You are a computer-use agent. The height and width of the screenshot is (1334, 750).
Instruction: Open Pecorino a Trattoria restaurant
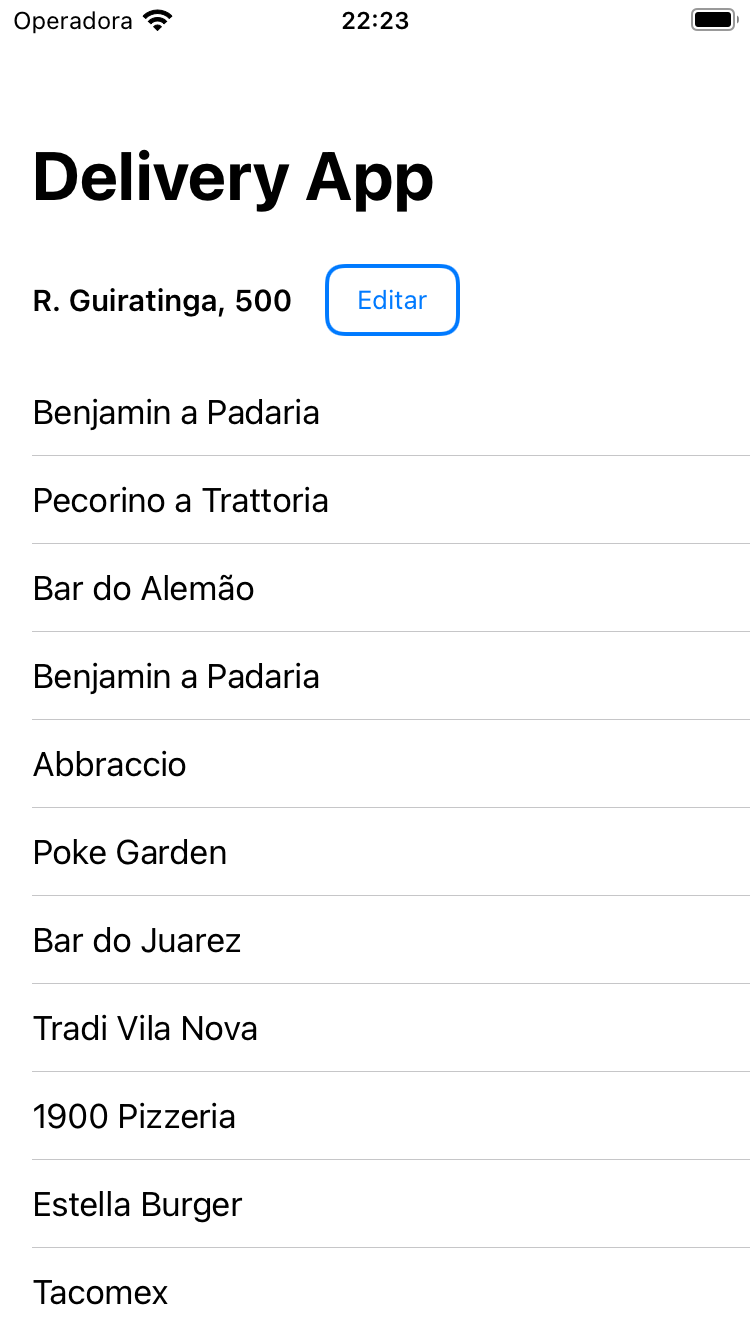(x=181, y=500)
